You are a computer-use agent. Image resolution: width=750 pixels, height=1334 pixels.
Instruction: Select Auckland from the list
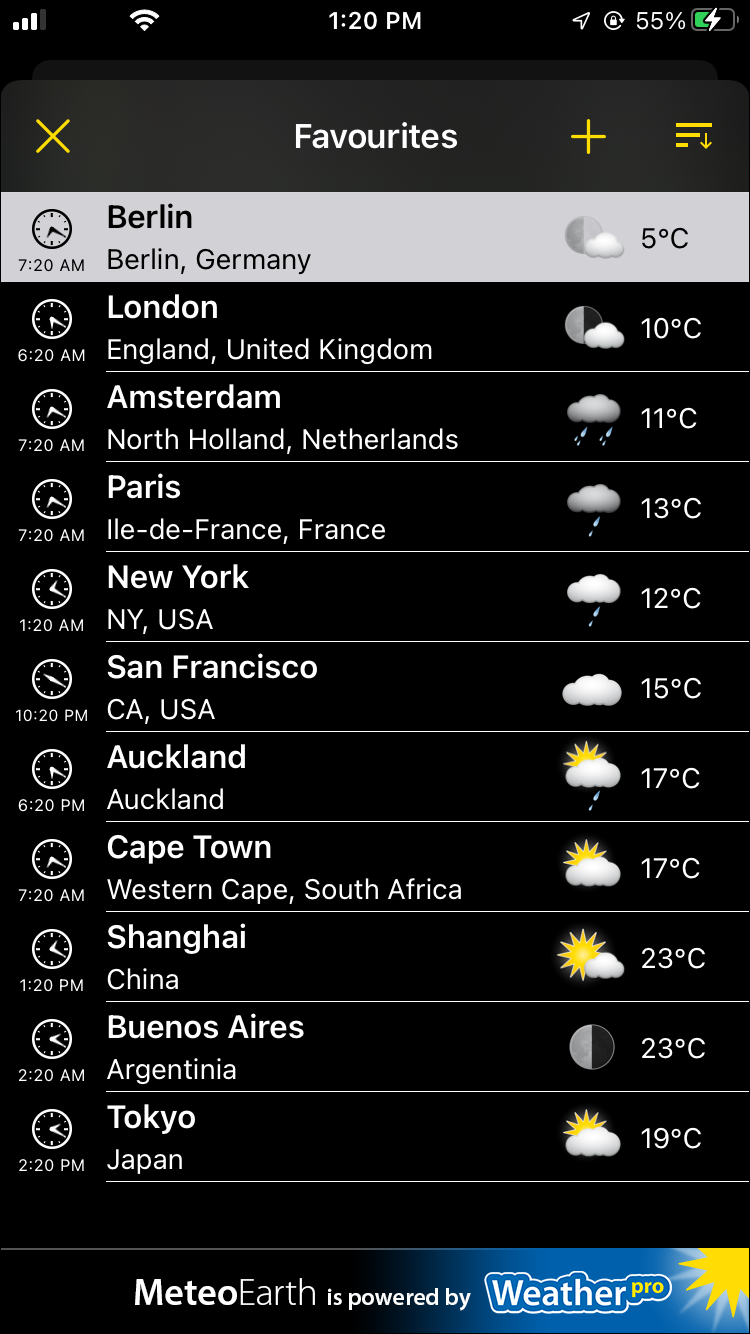[x=375, y=777]
